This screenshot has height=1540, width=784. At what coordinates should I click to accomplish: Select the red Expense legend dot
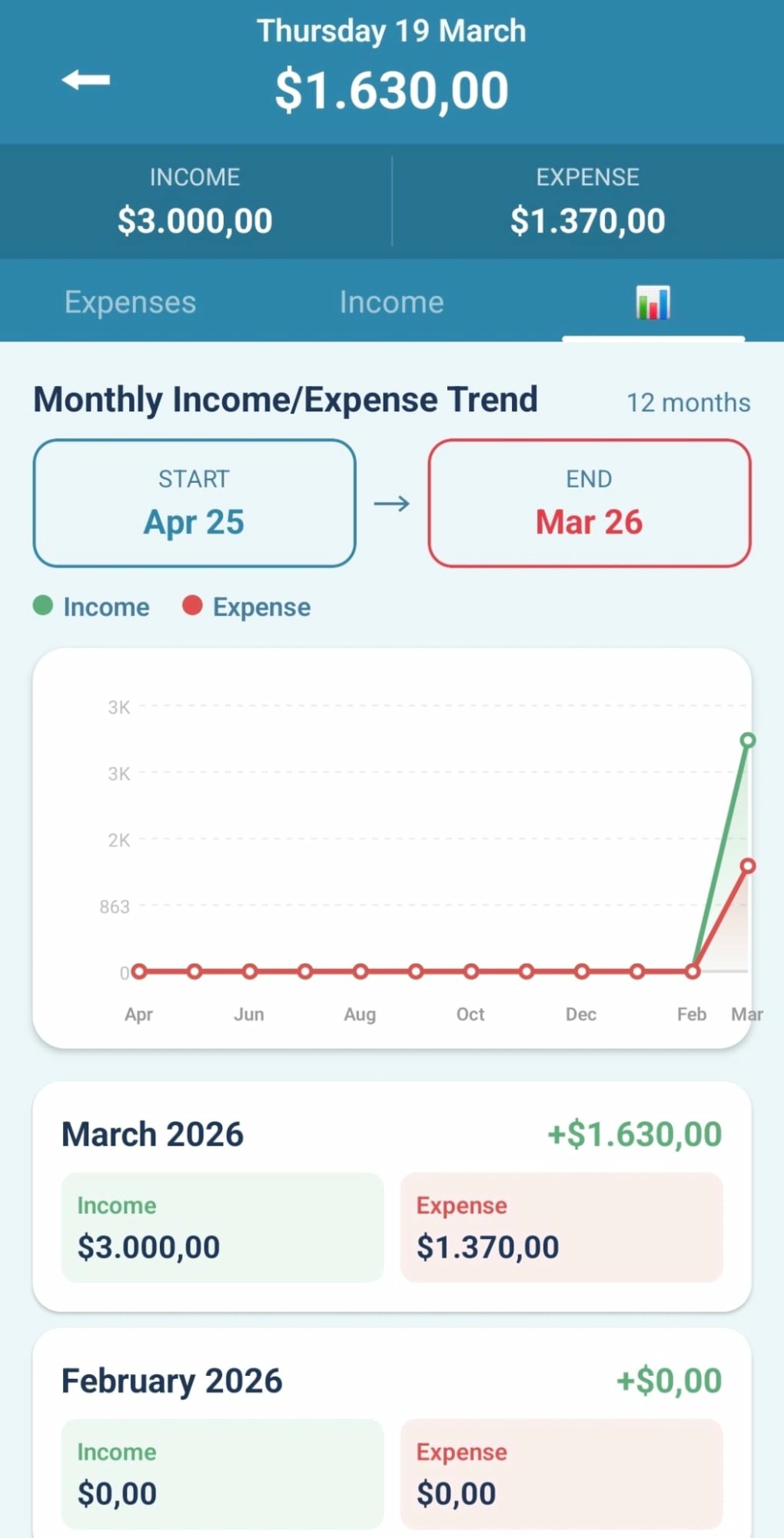194,606
